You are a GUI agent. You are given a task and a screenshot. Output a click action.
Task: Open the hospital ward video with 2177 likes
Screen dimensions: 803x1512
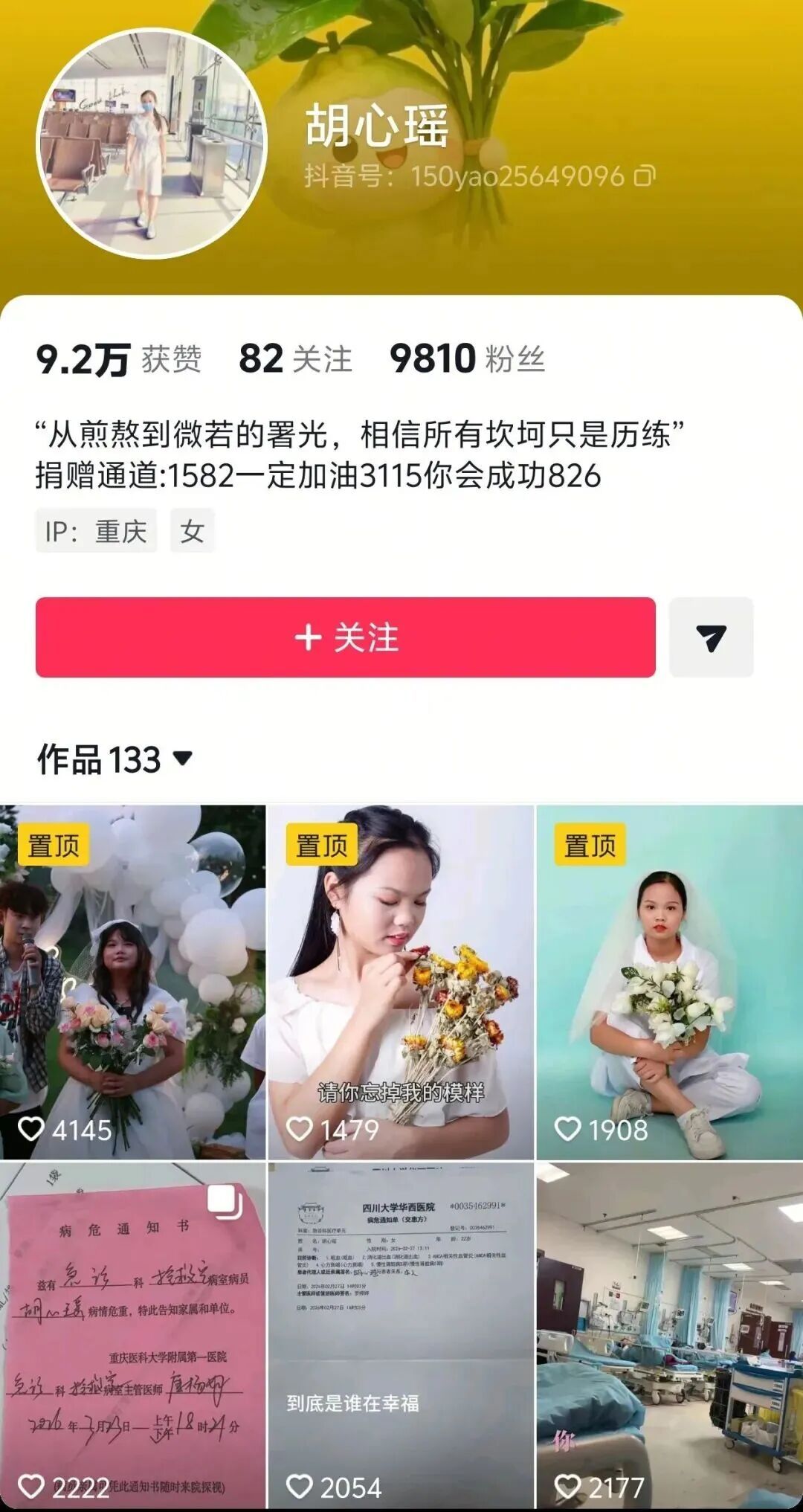click(x=669, y=1335)
